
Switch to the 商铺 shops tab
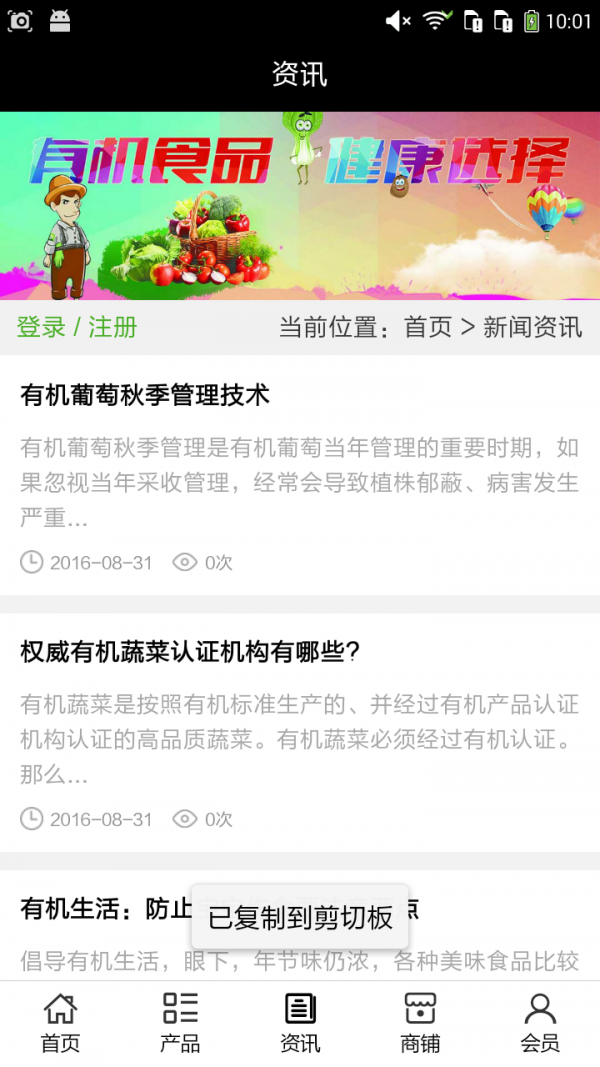(x=420, y=1023)
